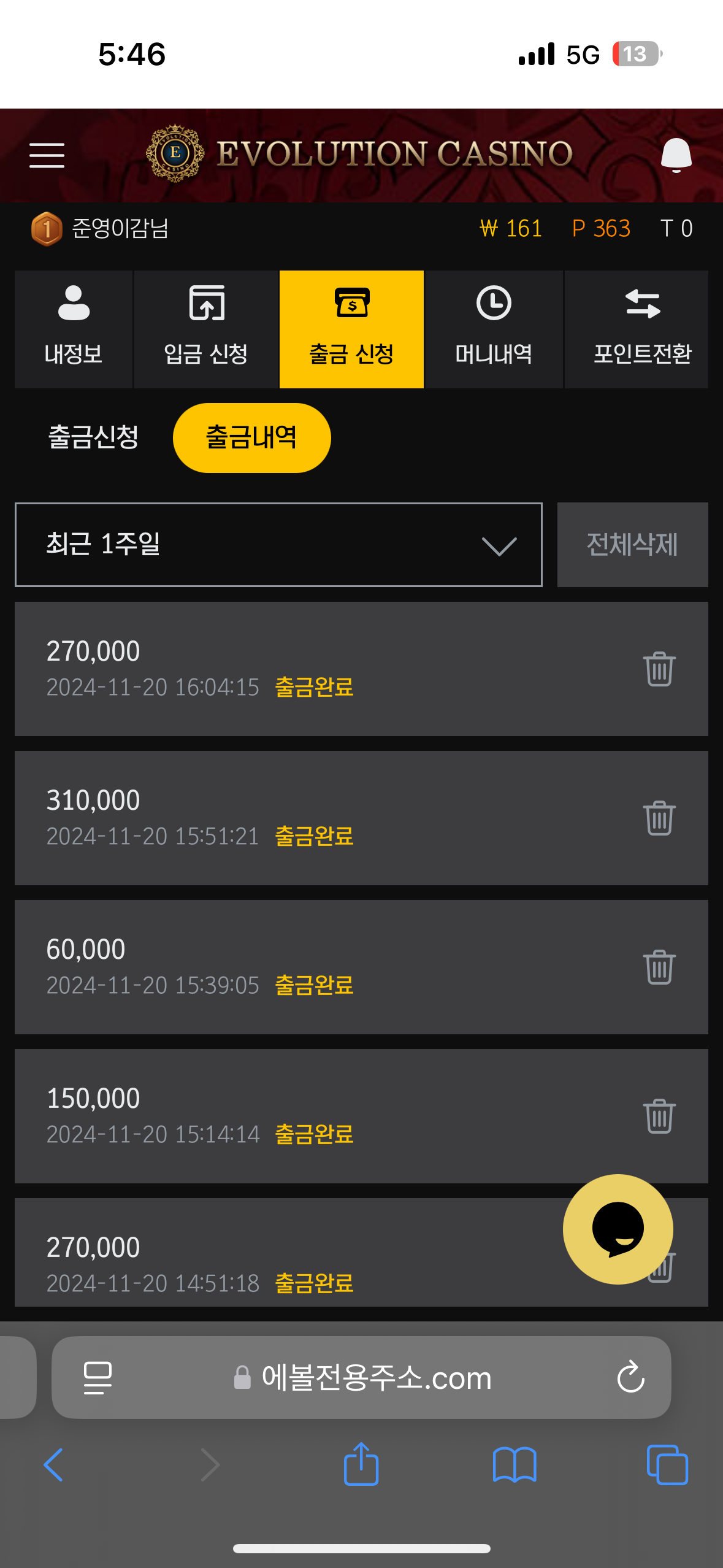Delete the 270,000 record from 16:04:15
The width and height of the screenshot is (723, 1568).
659,669
